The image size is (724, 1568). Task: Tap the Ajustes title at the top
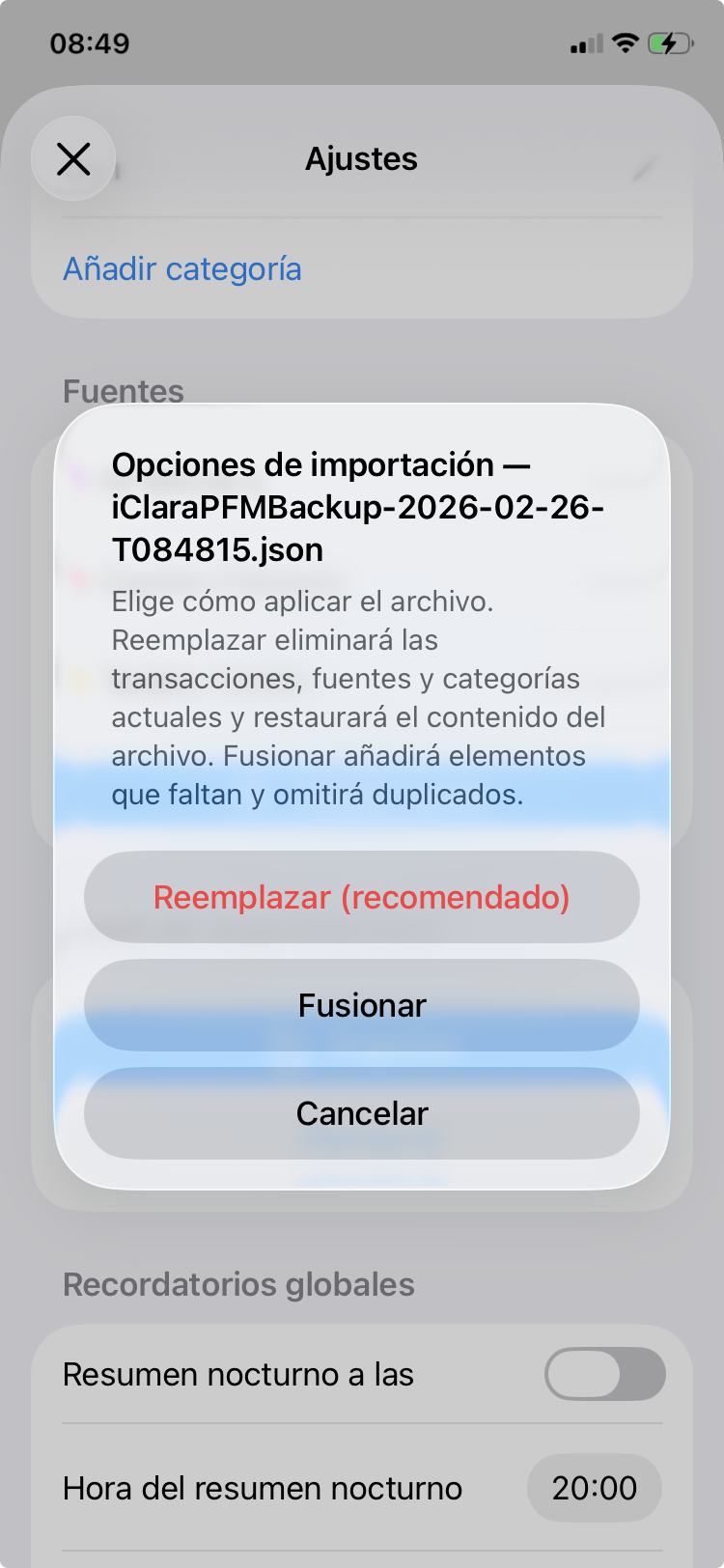(x=361, y=158)
